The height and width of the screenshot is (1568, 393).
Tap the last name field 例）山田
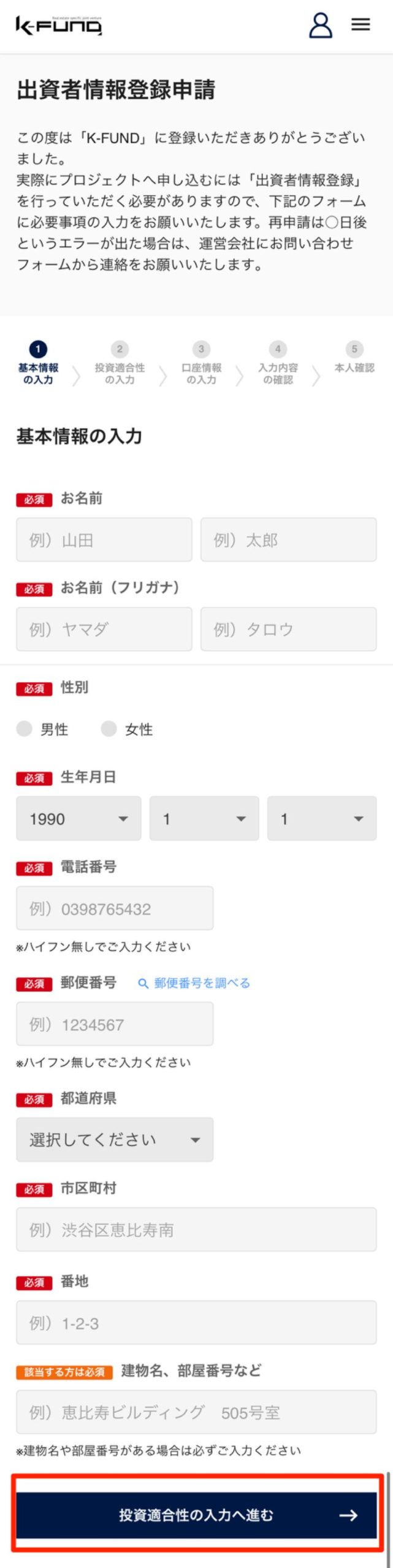pos(104,540)
